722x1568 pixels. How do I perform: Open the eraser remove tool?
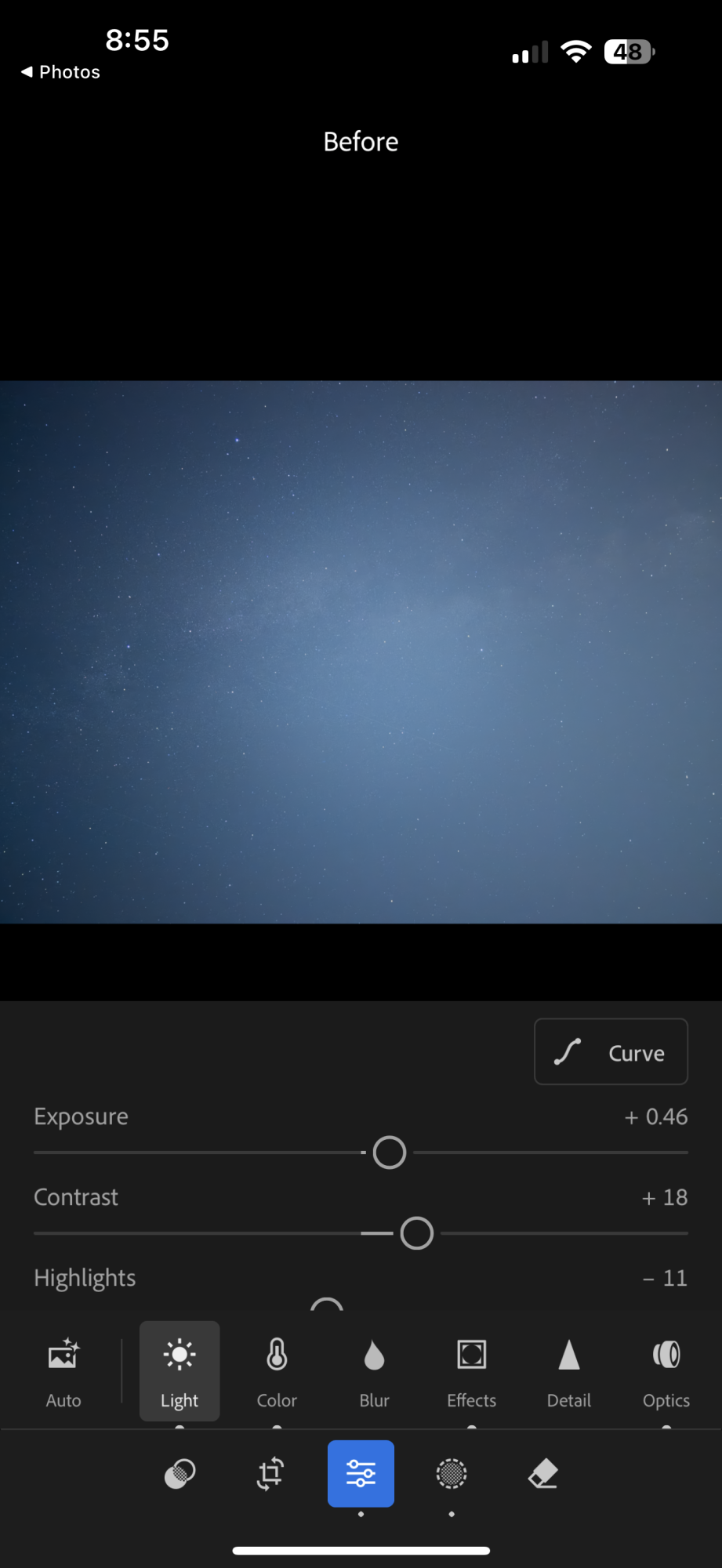(x=542, y=1474)
